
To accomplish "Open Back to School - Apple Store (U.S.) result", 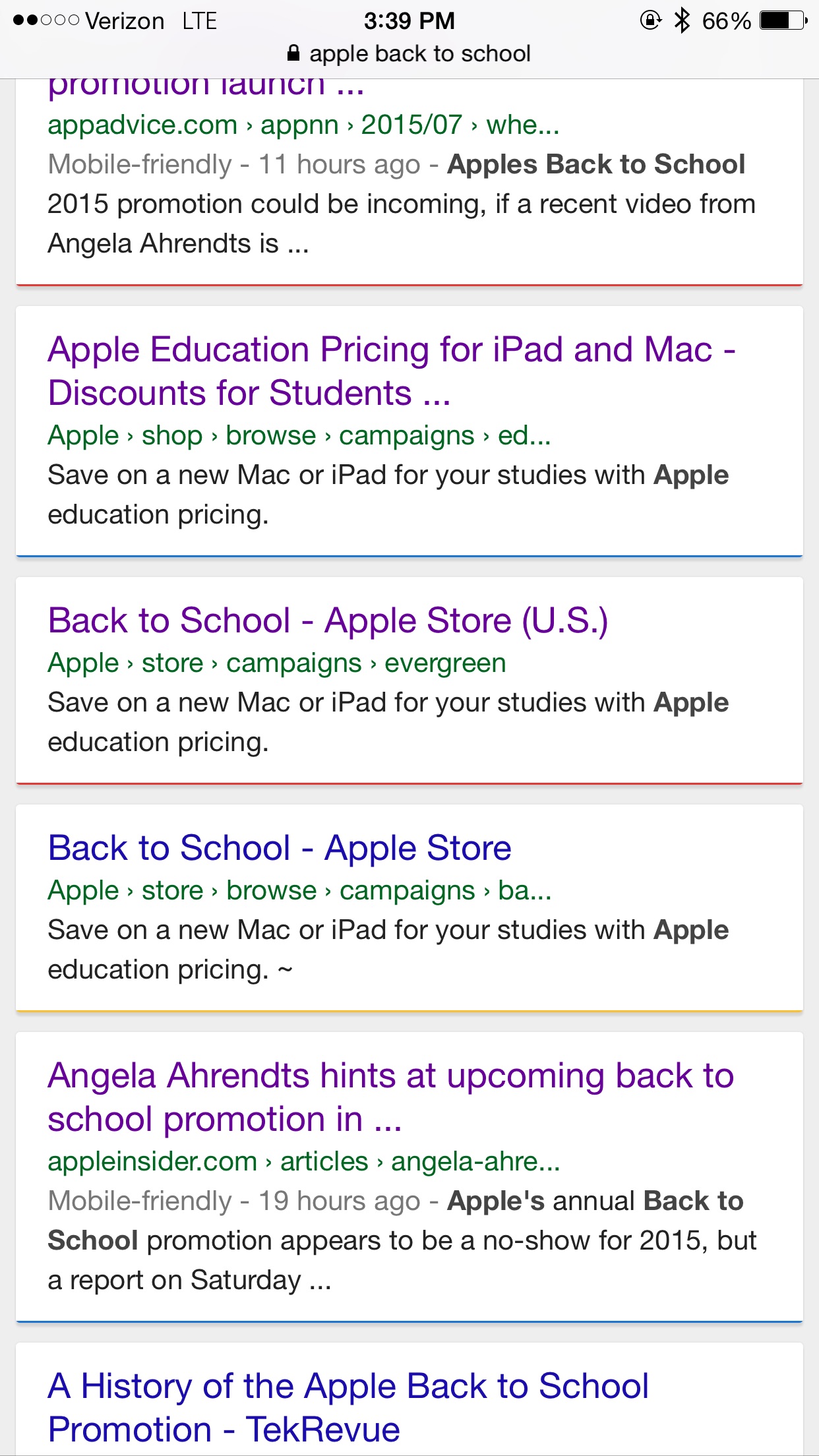I will click(328, 621).
